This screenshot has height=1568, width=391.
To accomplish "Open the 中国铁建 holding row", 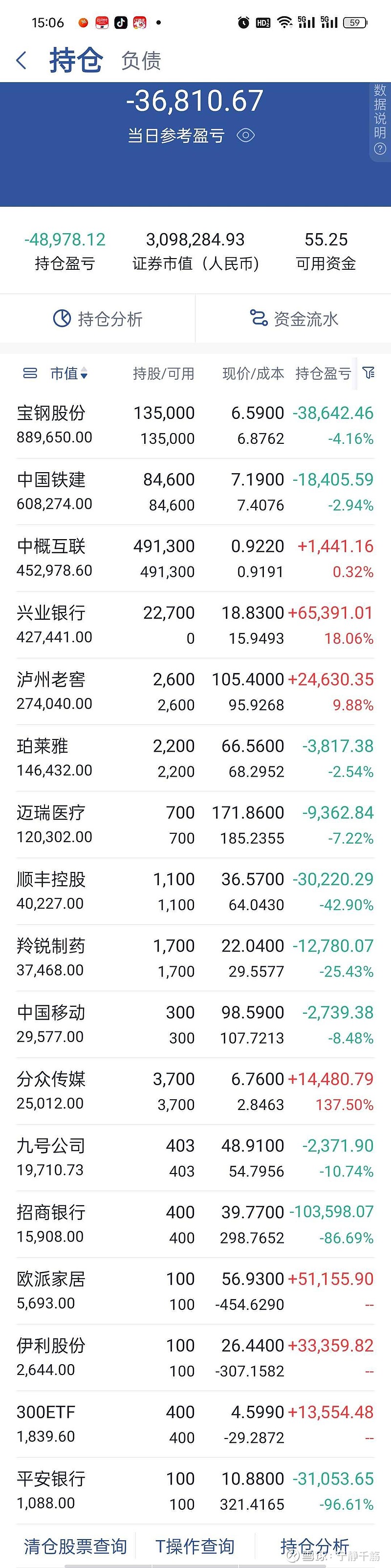I will 195,492.
